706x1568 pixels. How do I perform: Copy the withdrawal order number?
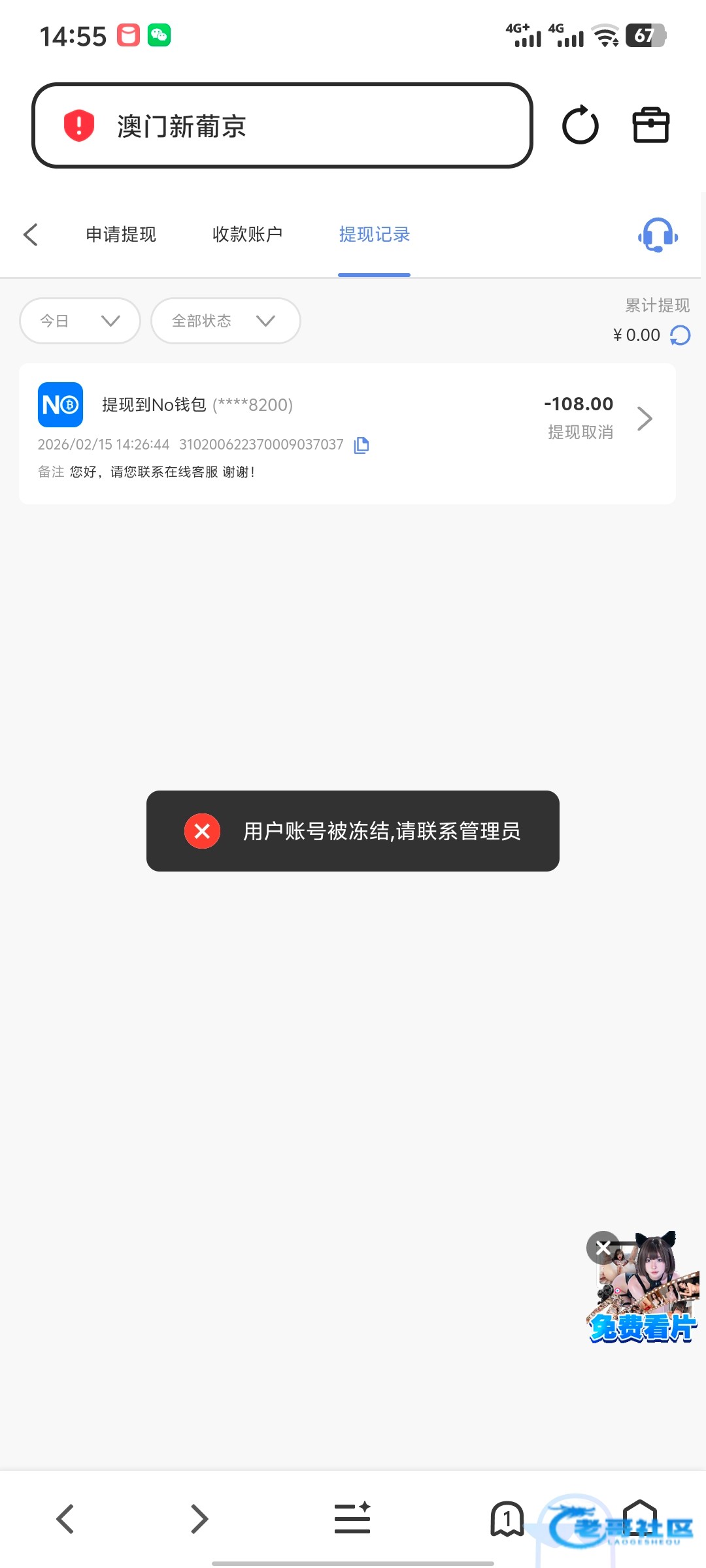click(361, 445)
